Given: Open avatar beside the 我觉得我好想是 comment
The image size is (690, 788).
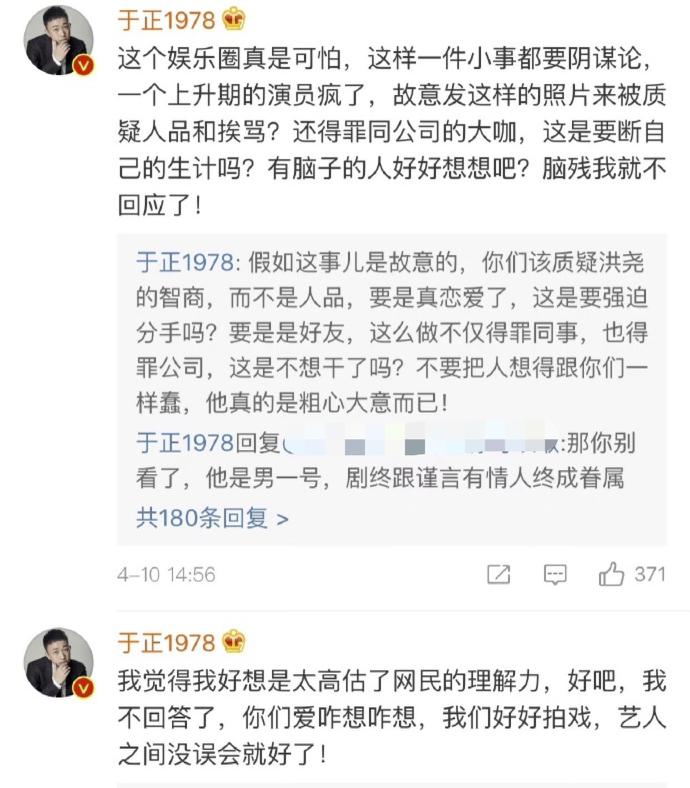Looking at the screenshot, I should click(56, 663).
